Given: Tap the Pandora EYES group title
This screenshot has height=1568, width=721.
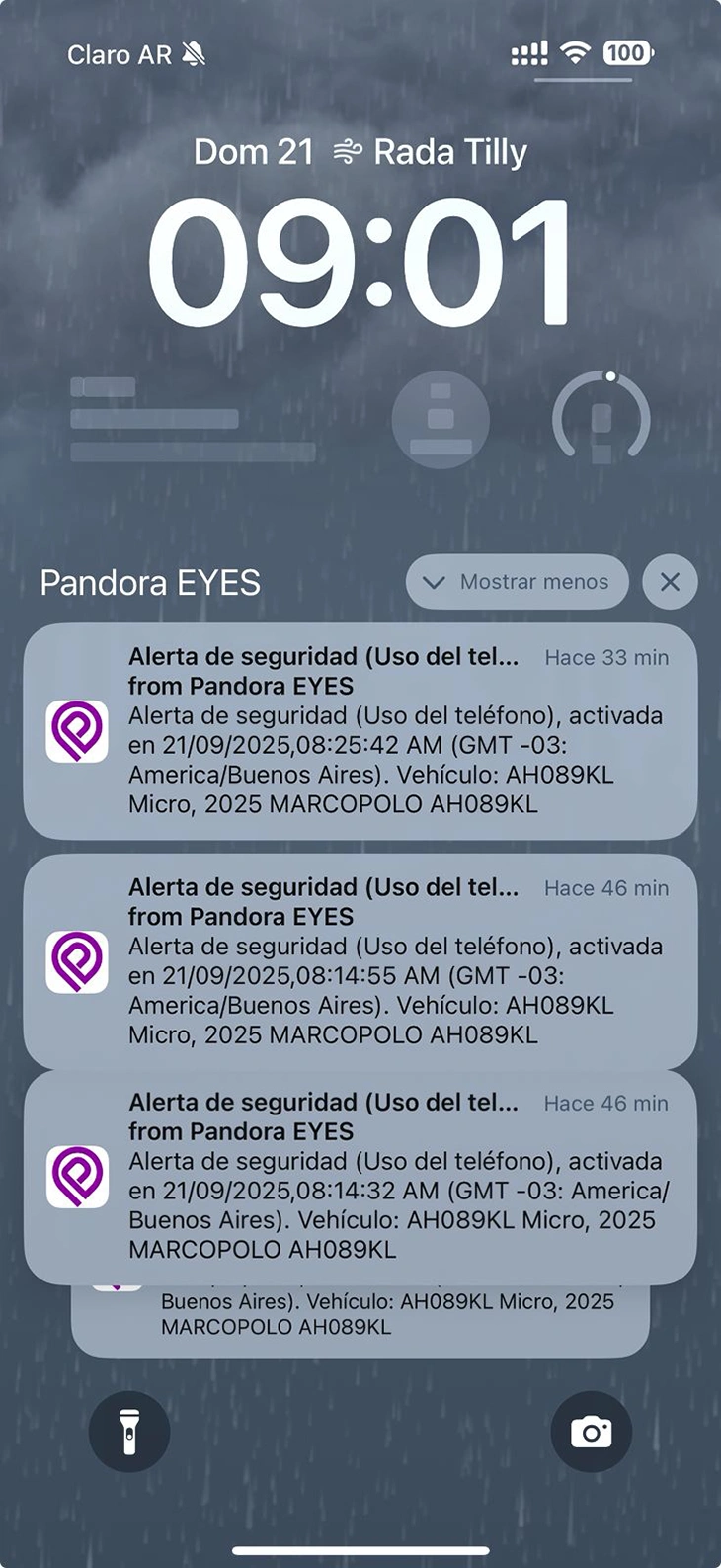Looking at the screenshot, I should pyautogui.click(x=149, y=582).
